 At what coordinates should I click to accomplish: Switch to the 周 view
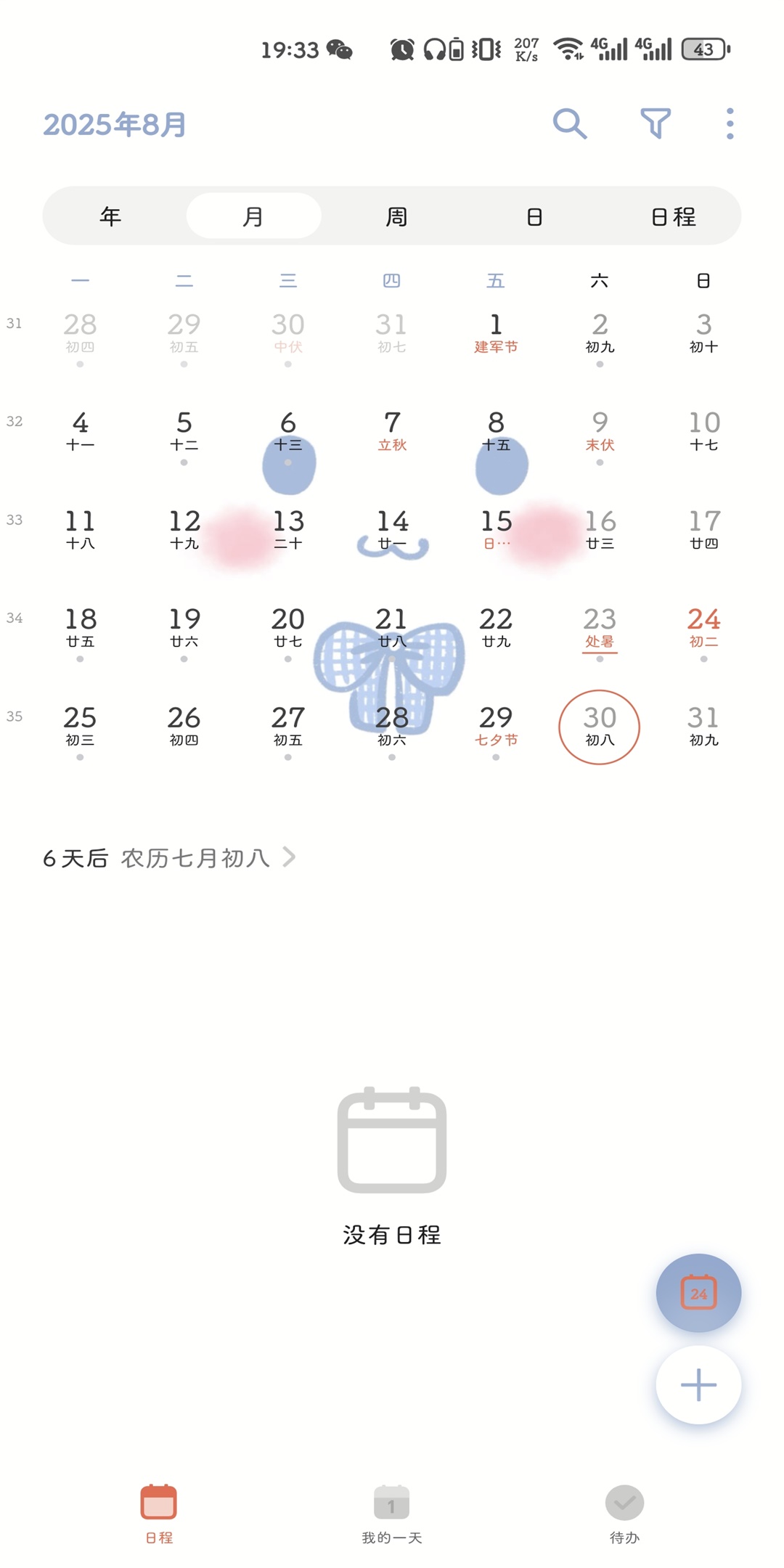pyautogui.click(x=396, y=216)
